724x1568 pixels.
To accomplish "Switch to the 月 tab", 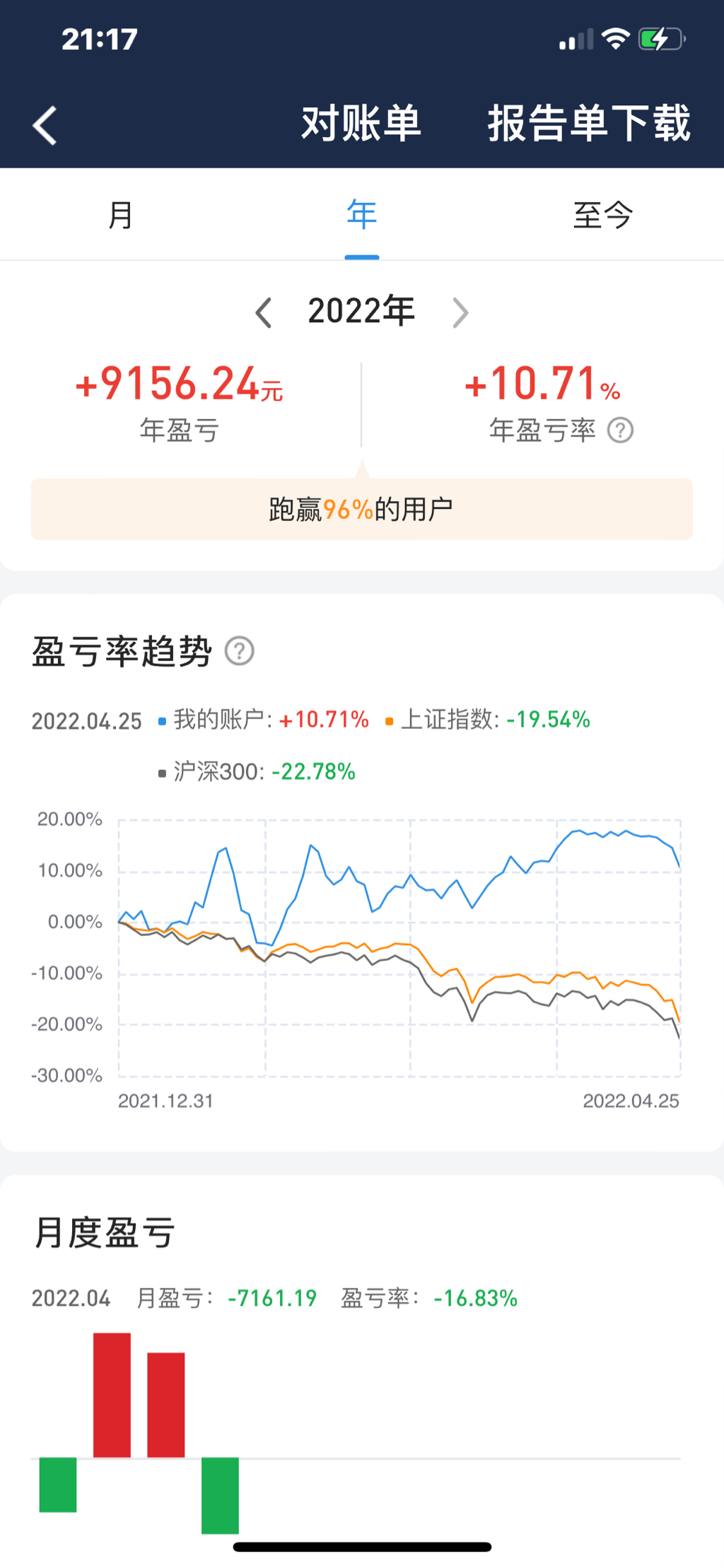I will tap(120, 215).
